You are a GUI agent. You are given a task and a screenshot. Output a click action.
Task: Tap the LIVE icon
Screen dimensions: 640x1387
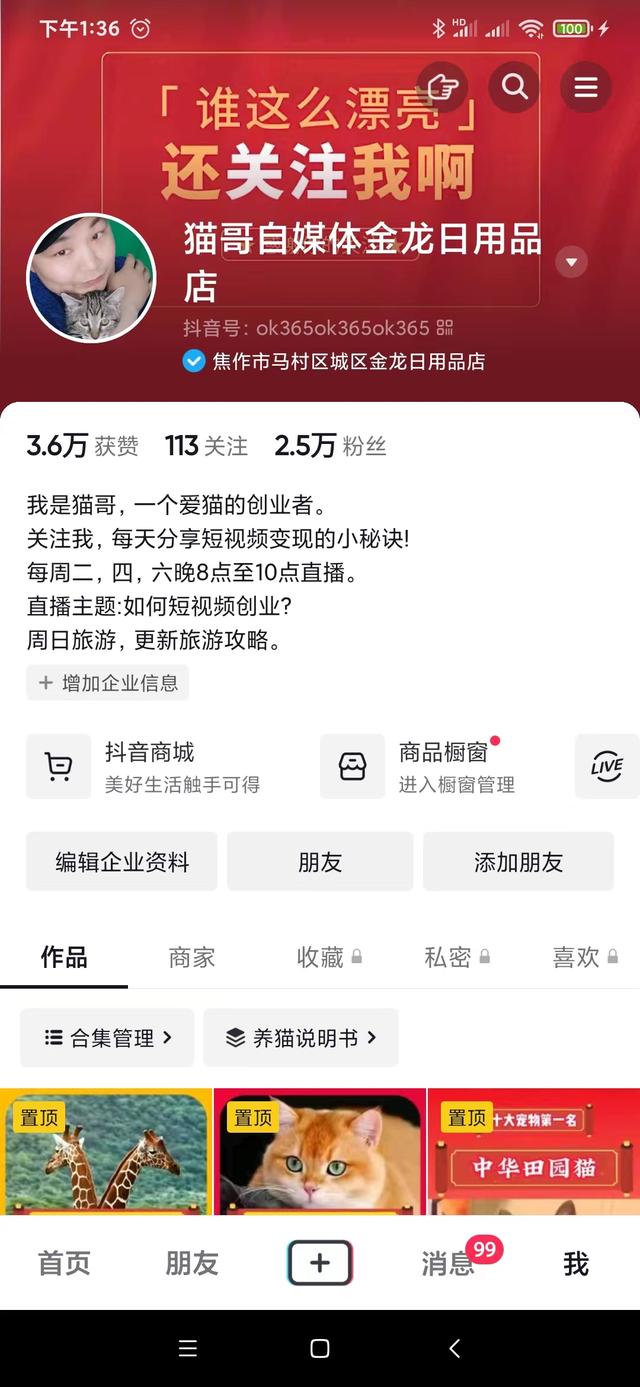[x=607, y=766]
